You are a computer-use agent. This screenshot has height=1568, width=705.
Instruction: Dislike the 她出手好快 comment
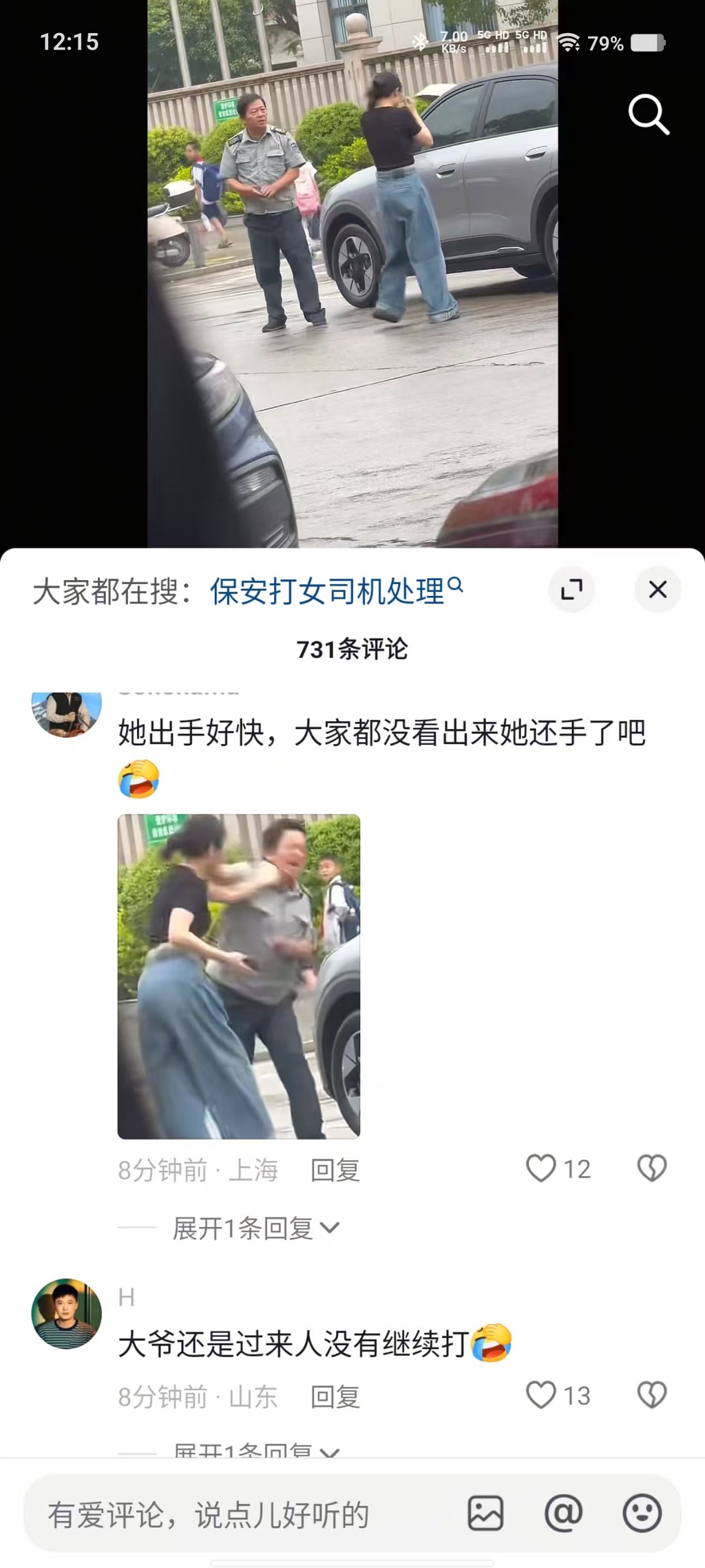tap(651, 1168)
